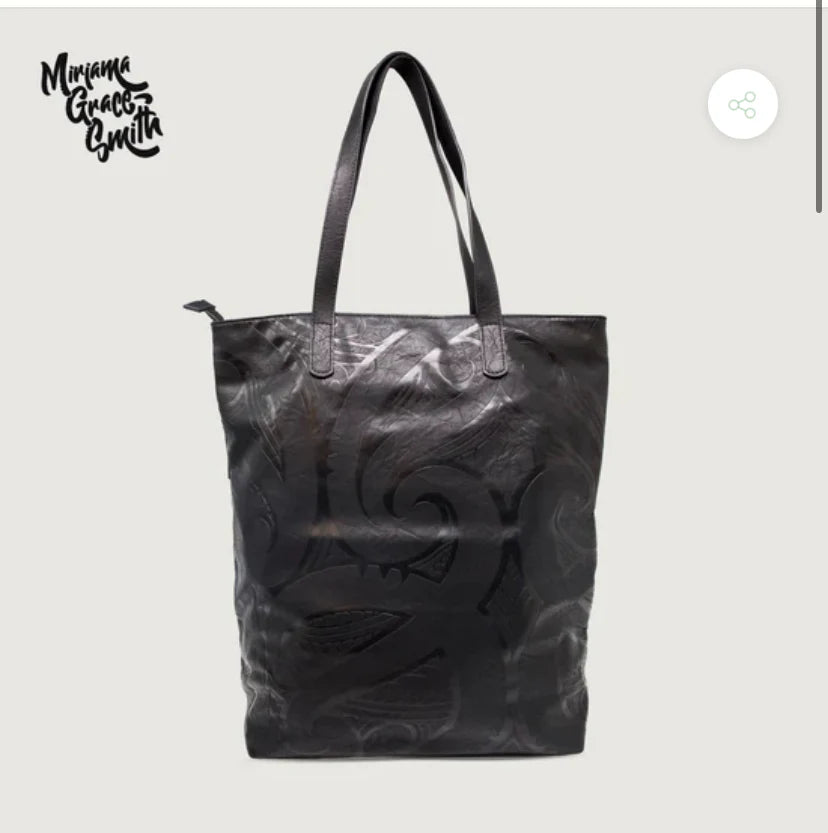Share this tote bag product
Screen dimensions: 828x833
[x=742, y=104]
